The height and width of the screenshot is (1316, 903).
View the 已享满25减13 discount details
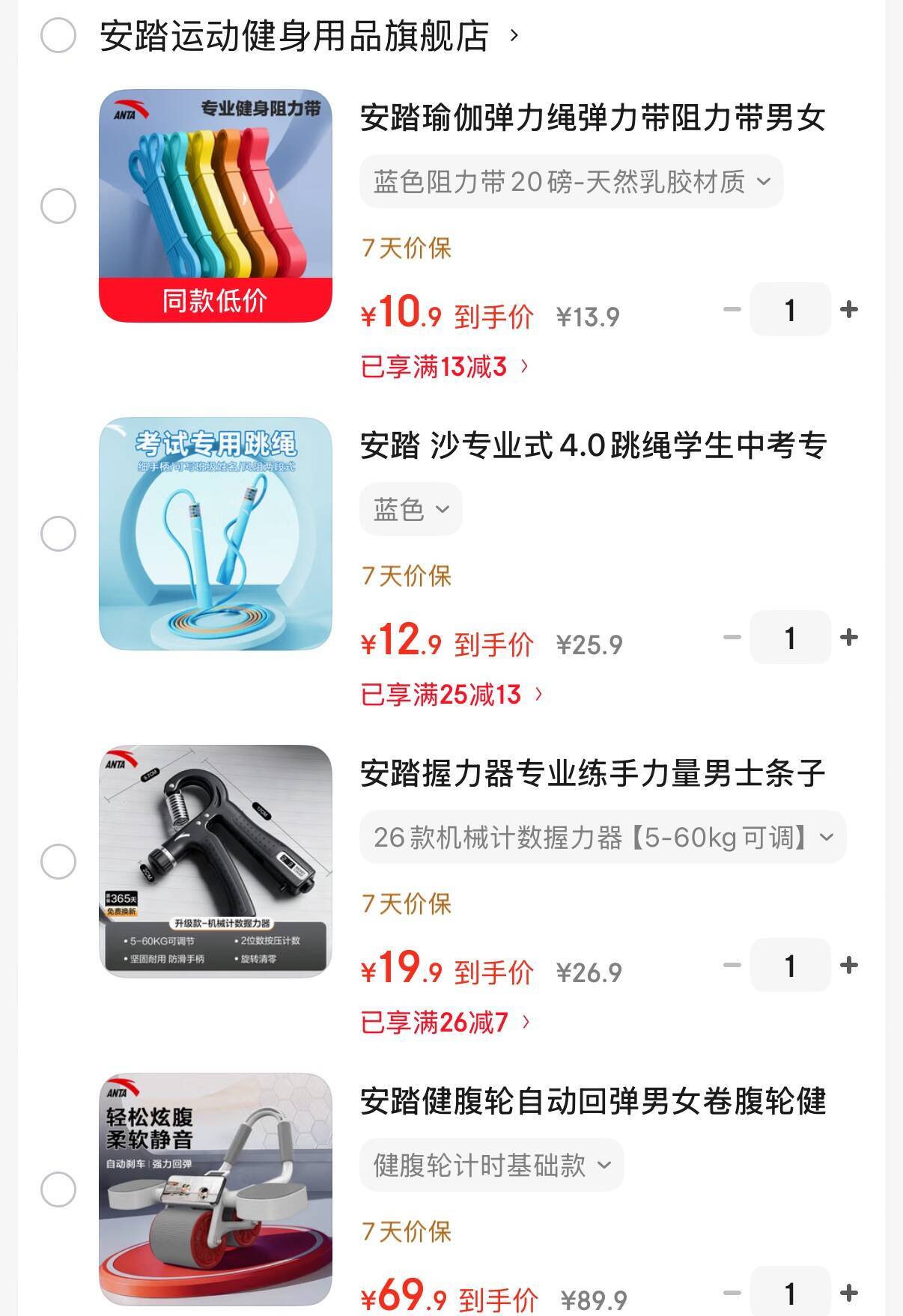coord(451,695)
